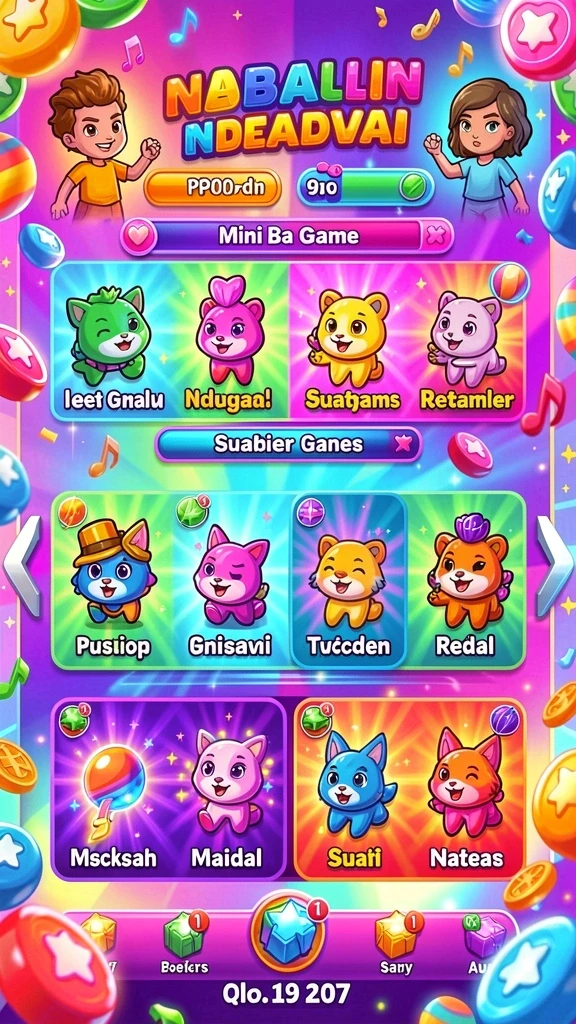The width and height of the screenshot is (576, 1024).
Task: Choose the Nateas orange cat tile
Action: click(466, 789)
